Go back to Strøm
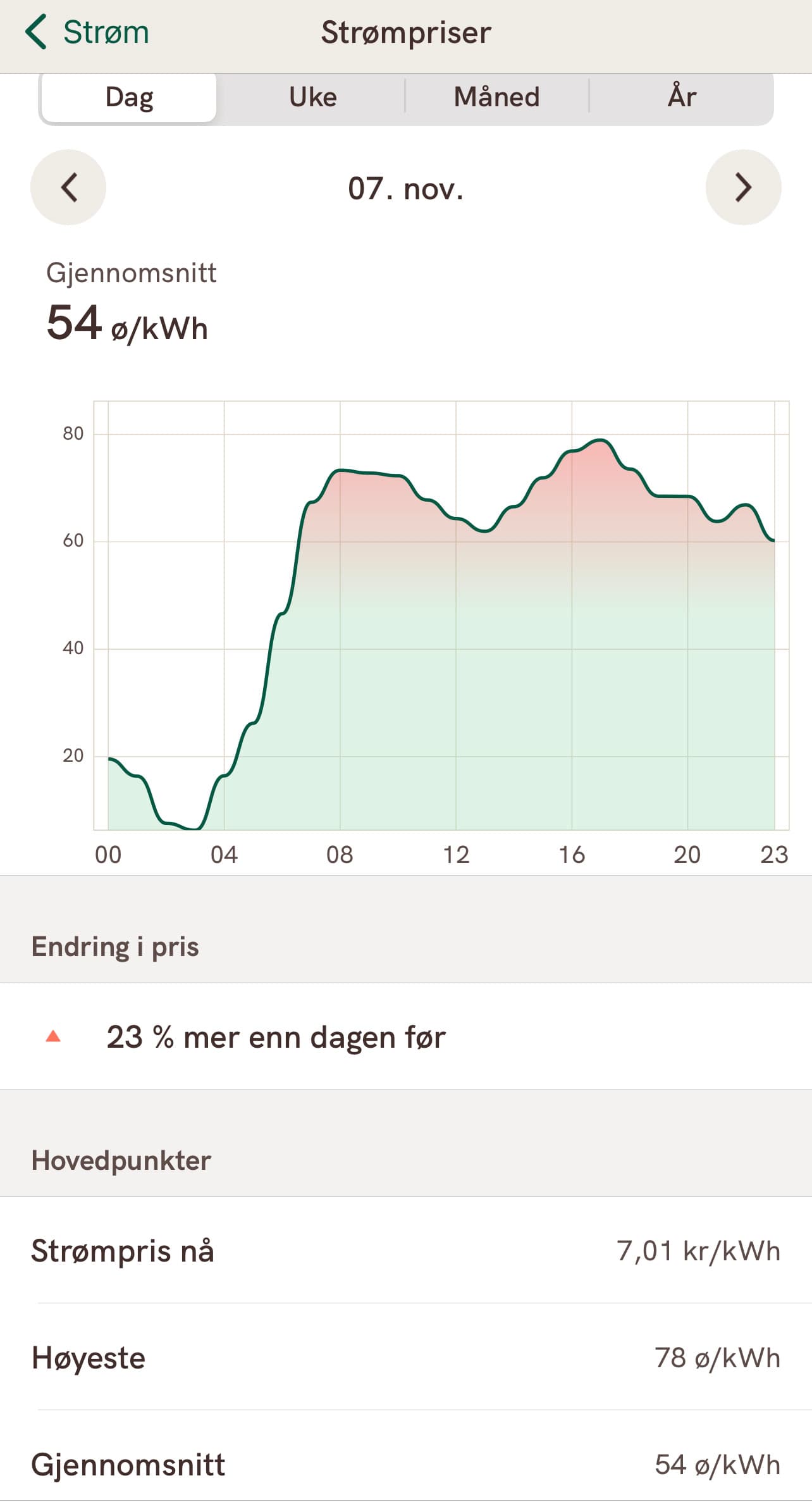812x1502 pixels. point(87,33)
